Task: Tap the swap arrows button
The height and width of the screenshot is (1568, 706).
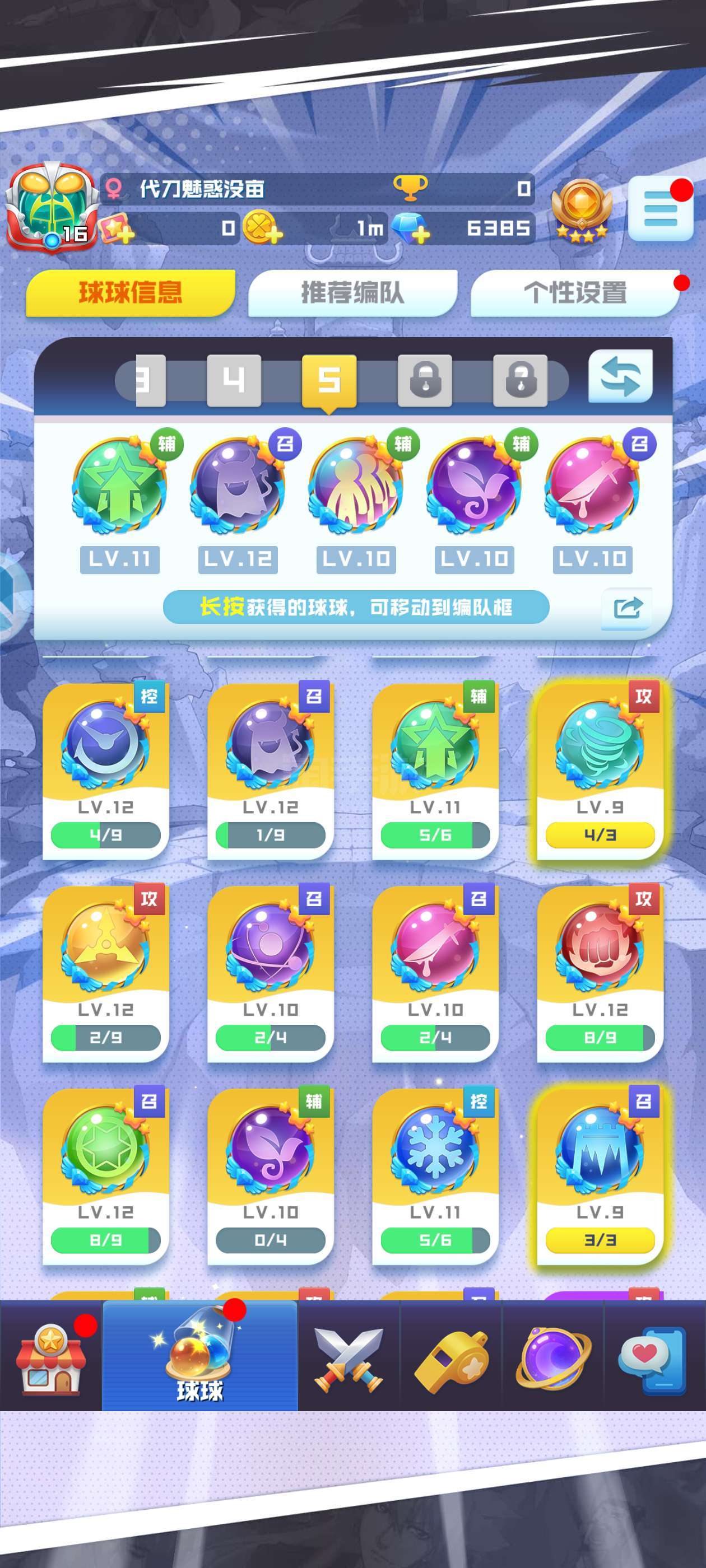Action: coord(620,377)
